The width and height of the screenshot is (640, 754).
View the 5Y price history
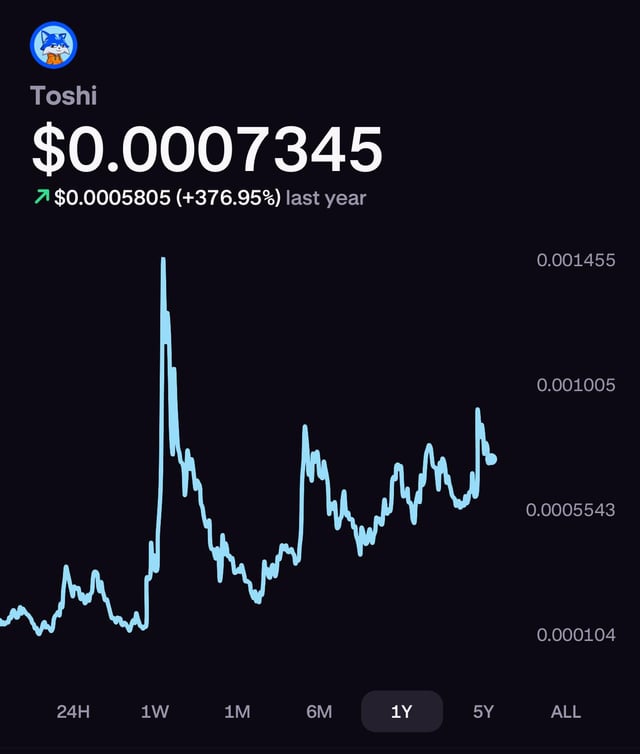tap(483, 712)
